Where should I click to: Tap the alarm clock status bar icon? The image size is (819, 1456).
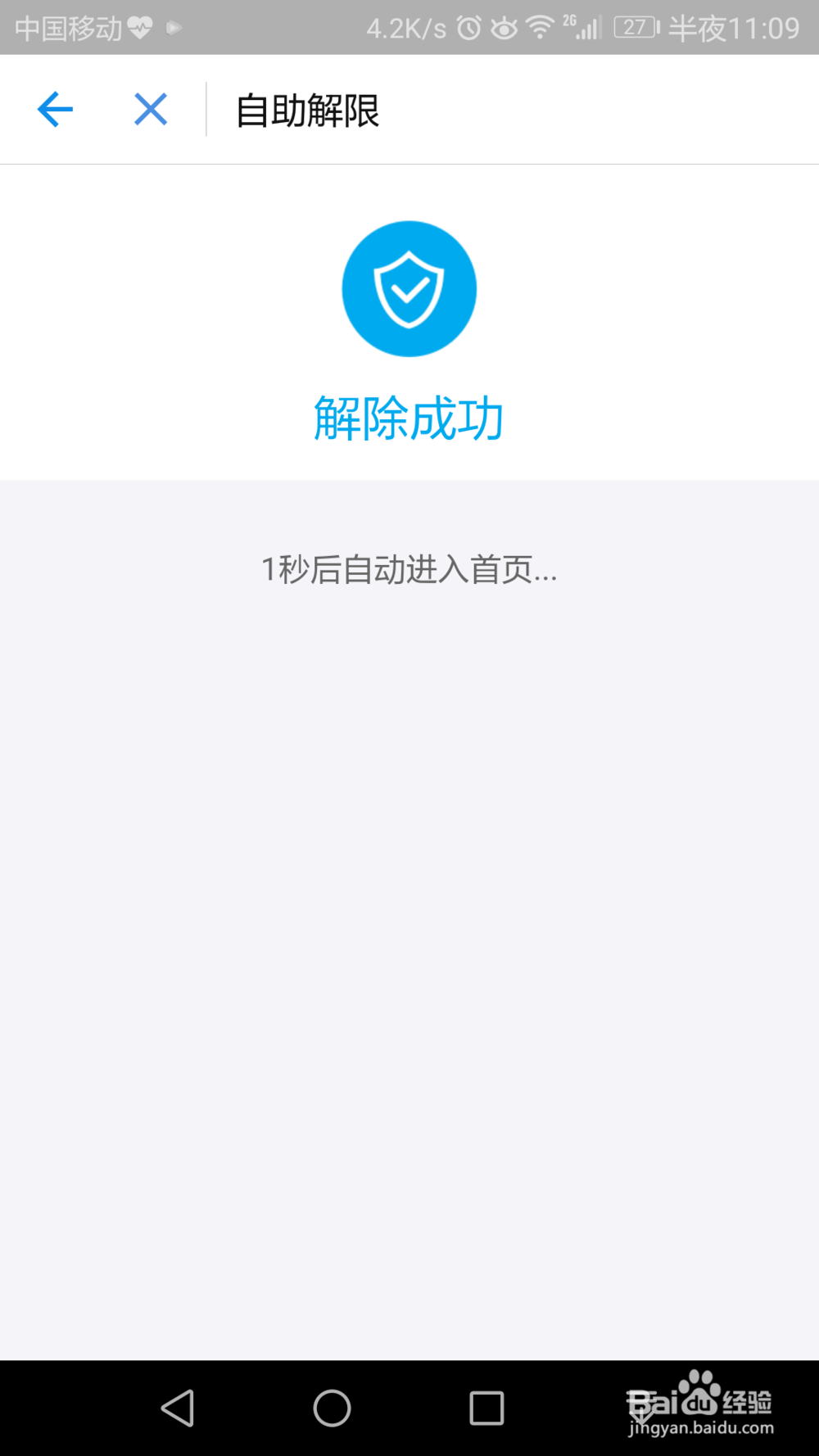click(x=468, y=27)
